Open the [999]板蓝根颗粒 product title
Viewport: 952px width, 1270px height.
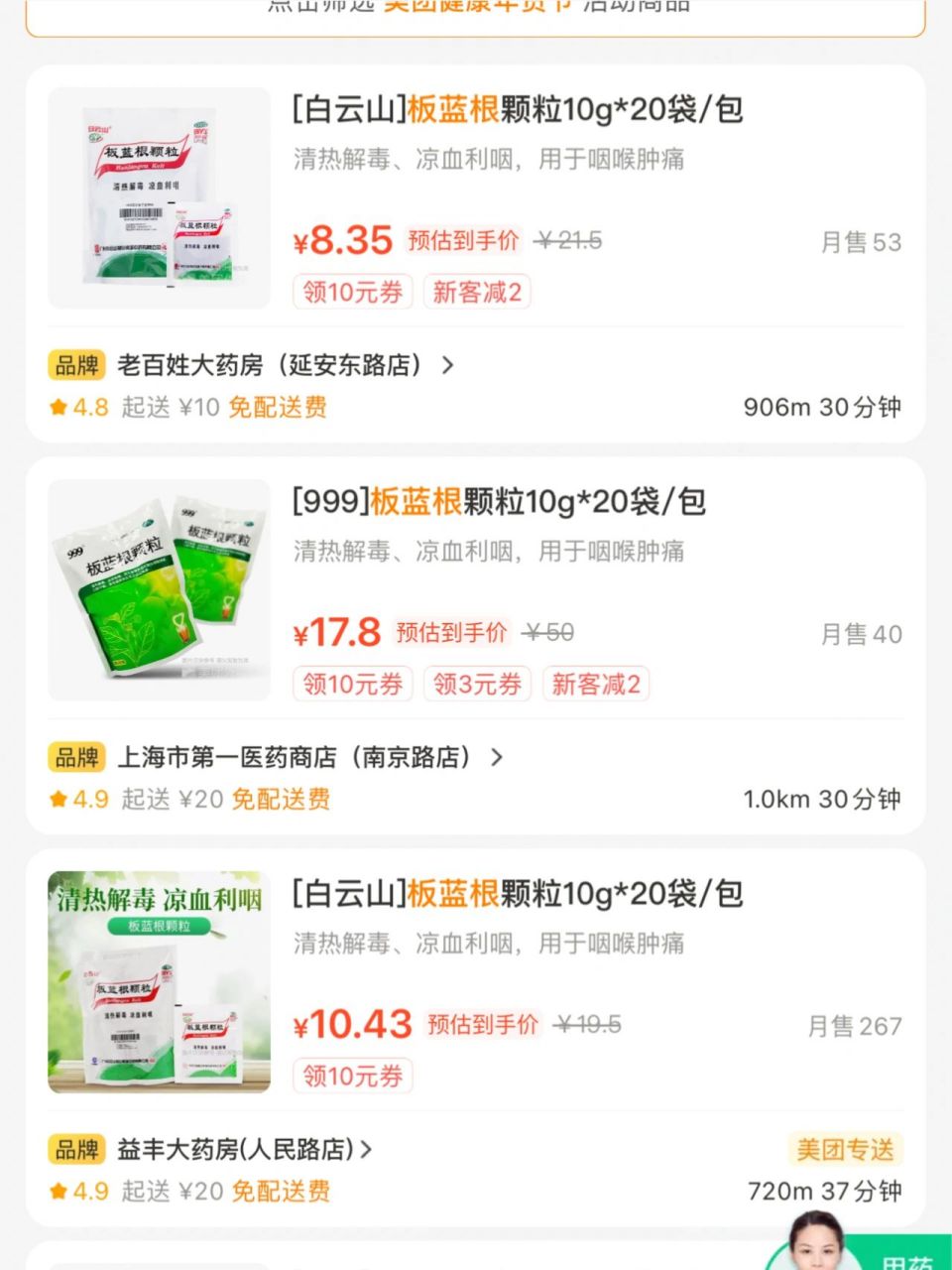click(499, 503)
